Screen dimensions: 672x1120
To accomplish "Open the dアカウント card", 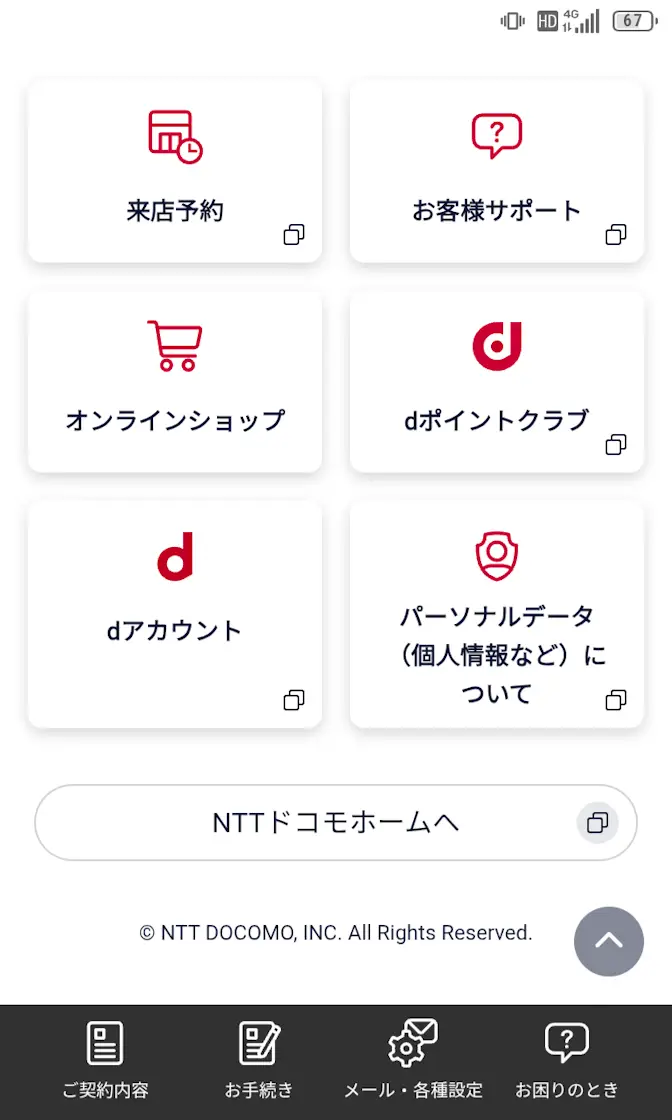I will [175, 614].
